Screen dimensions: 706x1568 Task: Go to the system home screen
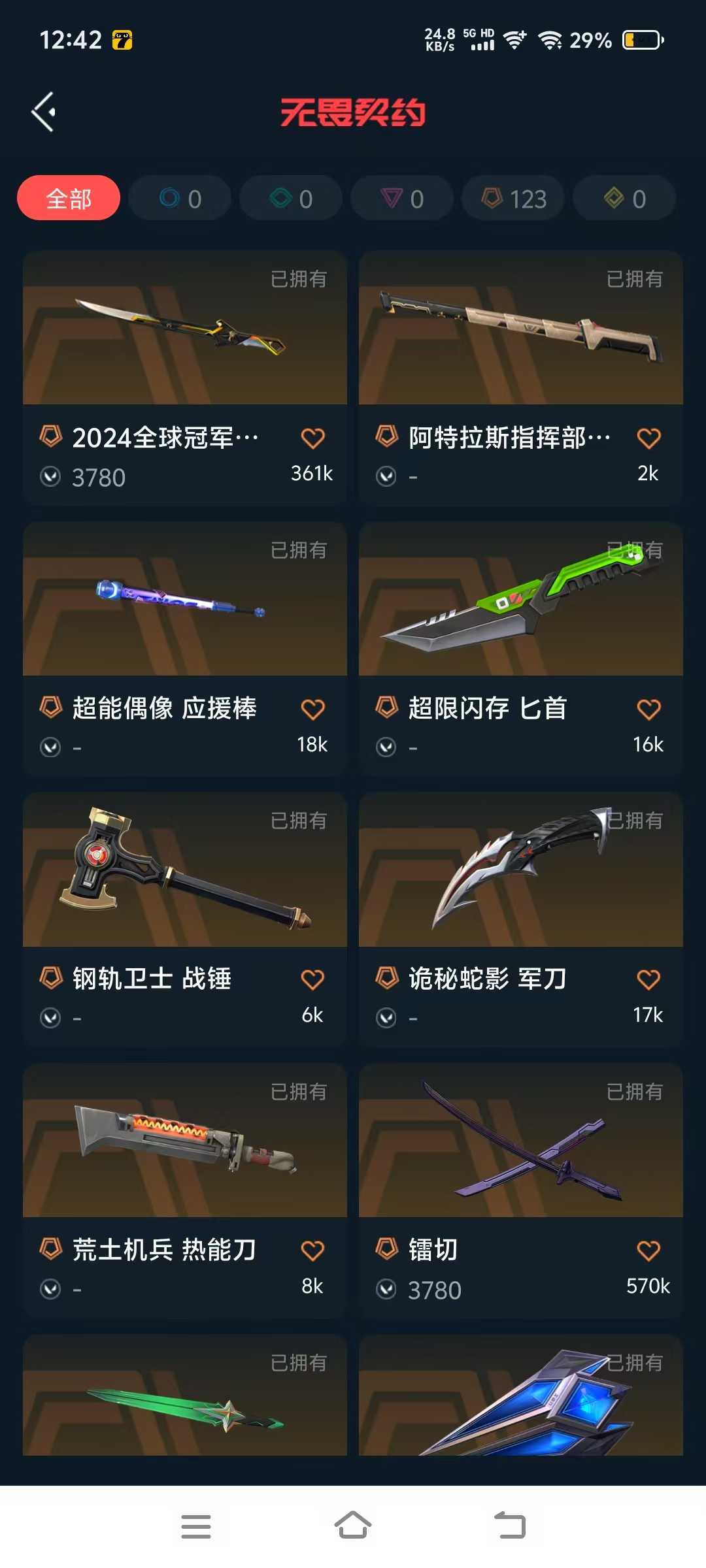tap(353, 1526)
